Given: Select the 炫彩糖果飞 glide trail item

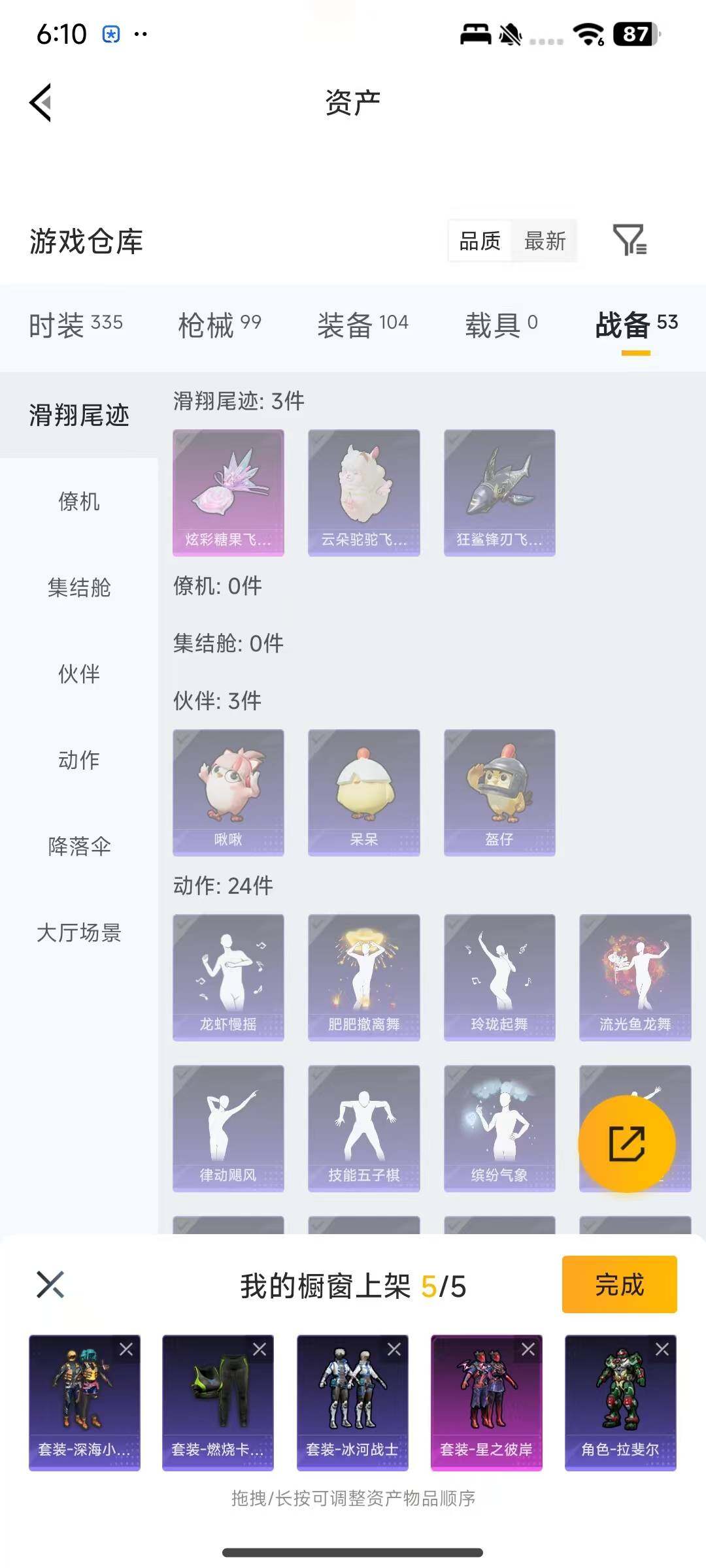Looking at the screenshot, I should click(x=228, y=493).
